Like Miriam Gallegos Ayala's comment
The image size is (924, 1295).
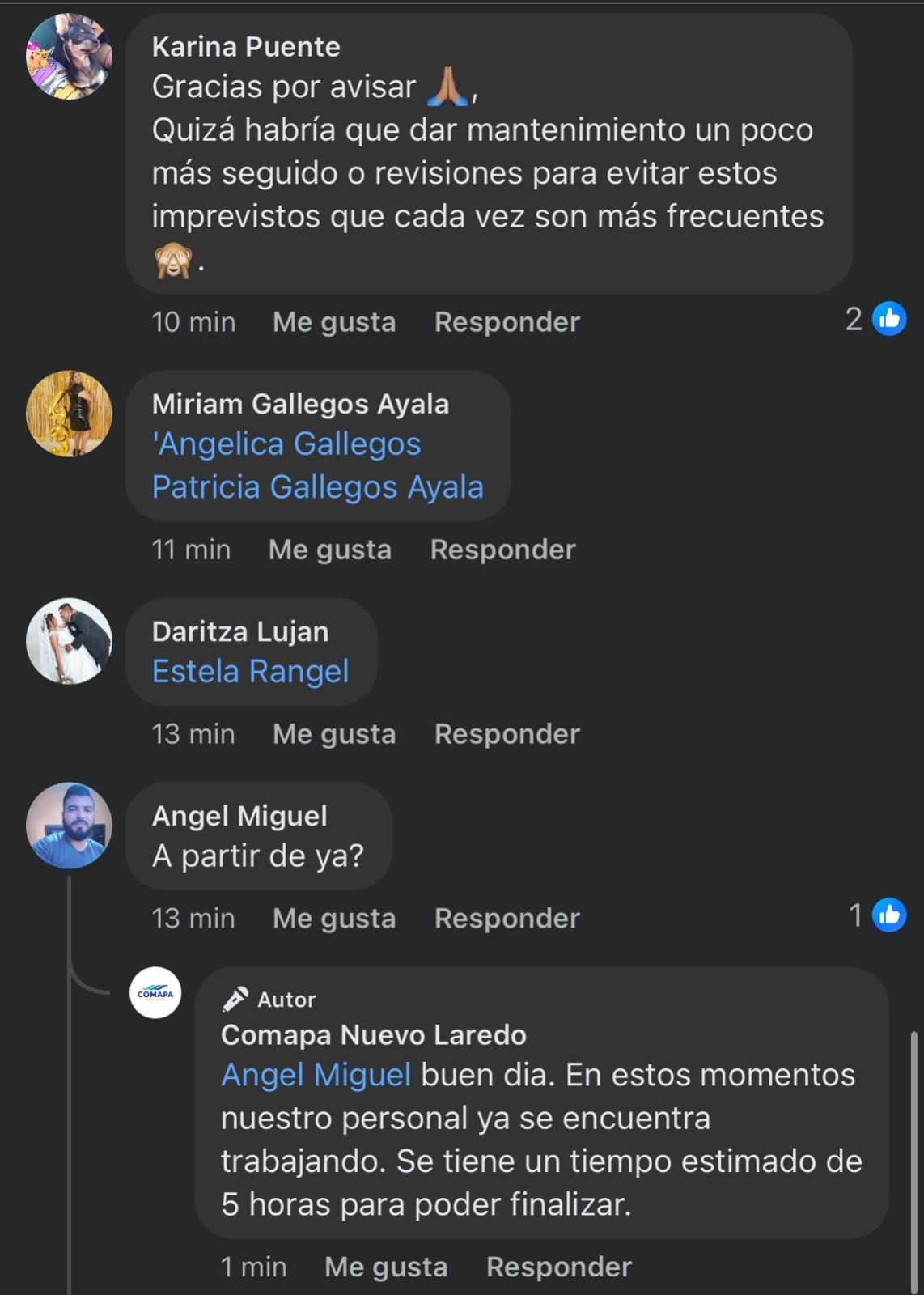pyautogui.click(x=330, y=550)
